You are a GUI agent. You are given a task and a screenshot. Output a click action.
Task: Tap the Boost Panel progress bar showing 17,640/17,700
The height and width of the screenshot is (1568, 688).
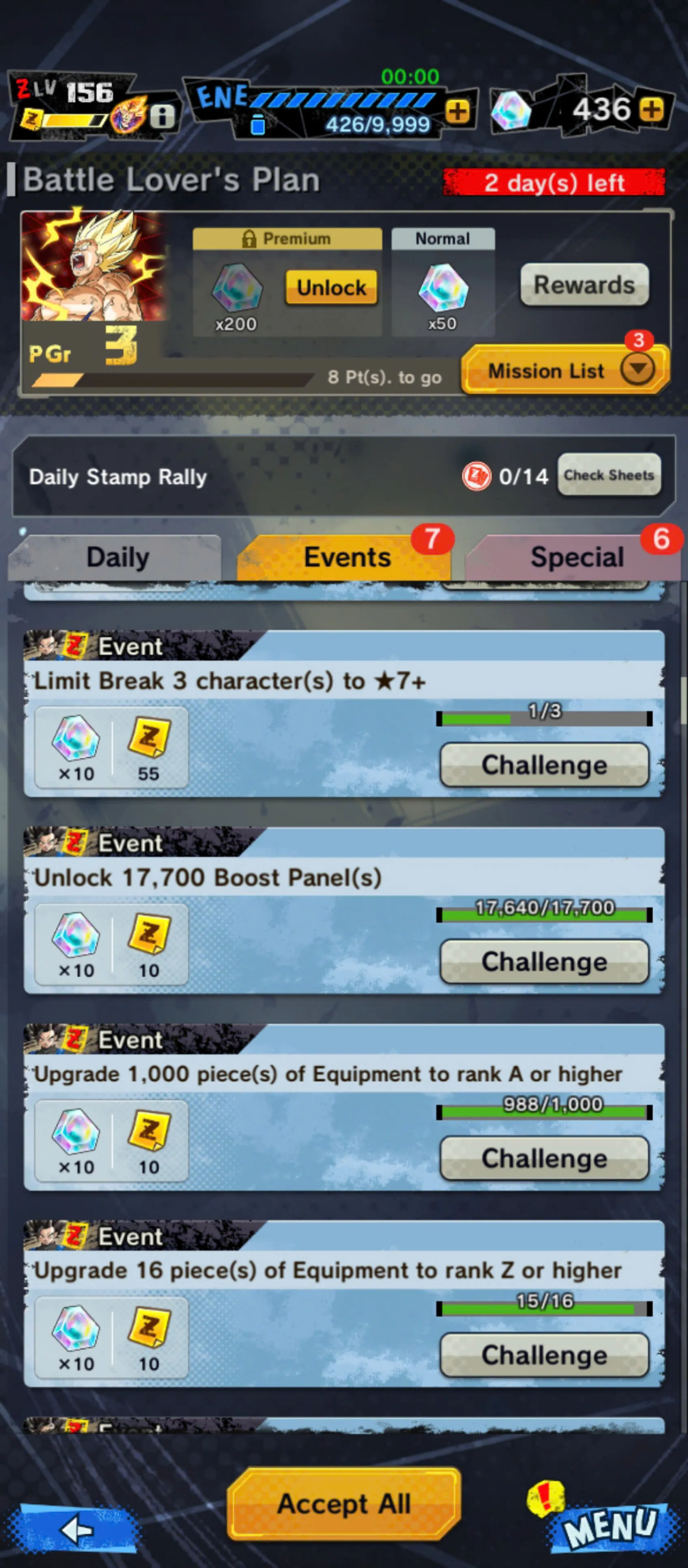pyautogui.click(x=545, y=915)
